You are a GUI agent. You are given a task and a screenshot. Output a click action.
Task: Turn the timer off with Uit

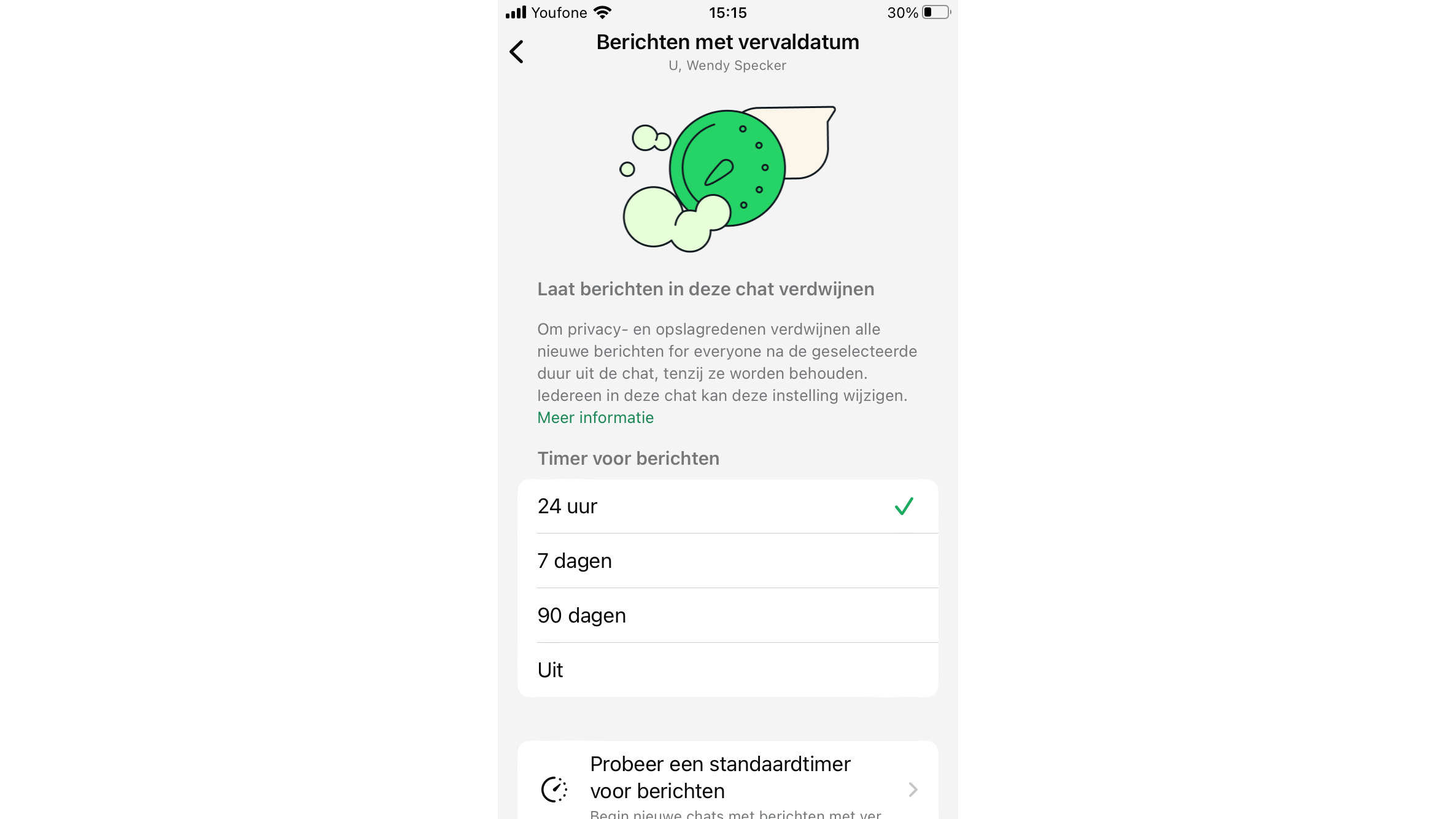727,670
